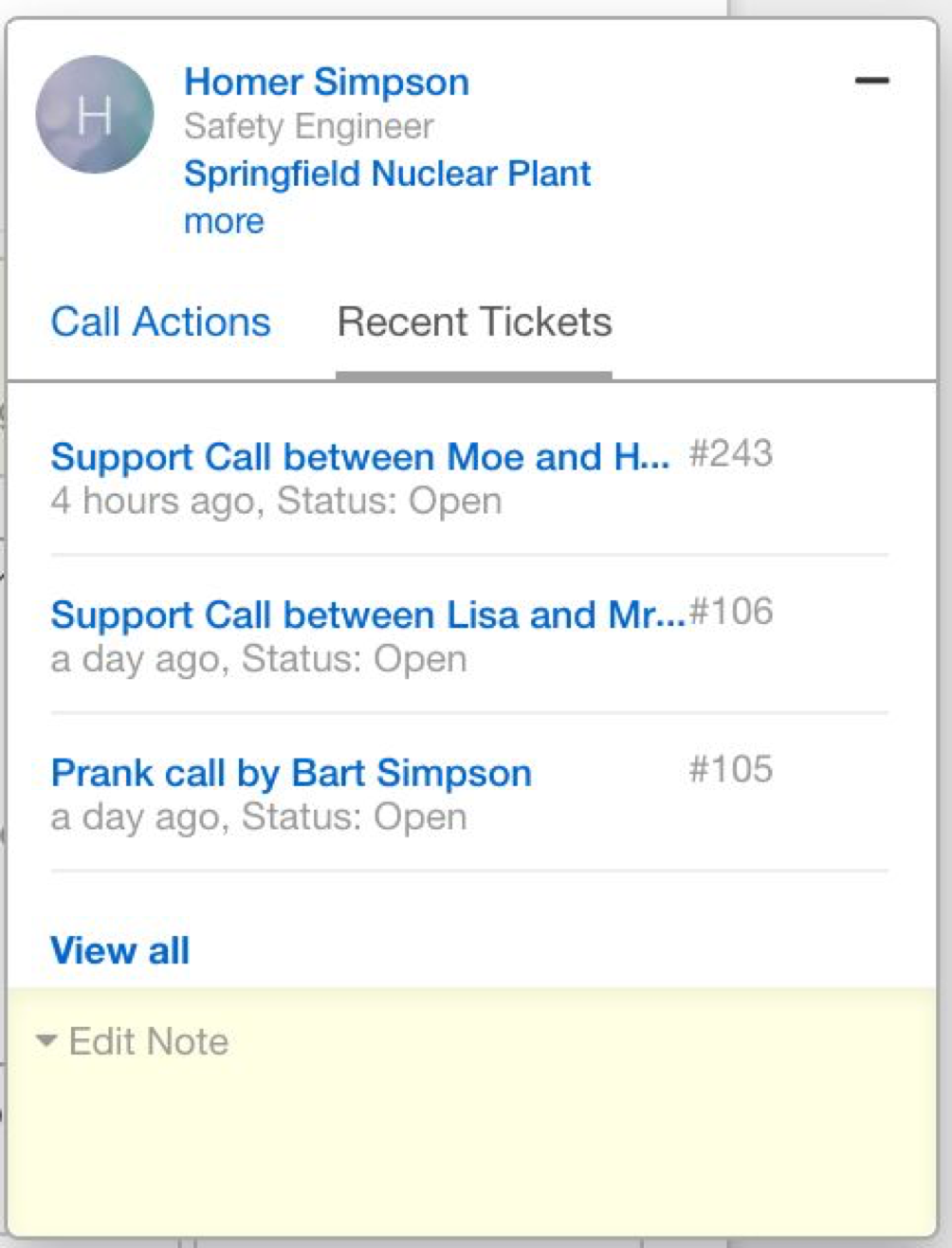Open the Springfield Nuclear Plant company link

(x=387, y=174)
